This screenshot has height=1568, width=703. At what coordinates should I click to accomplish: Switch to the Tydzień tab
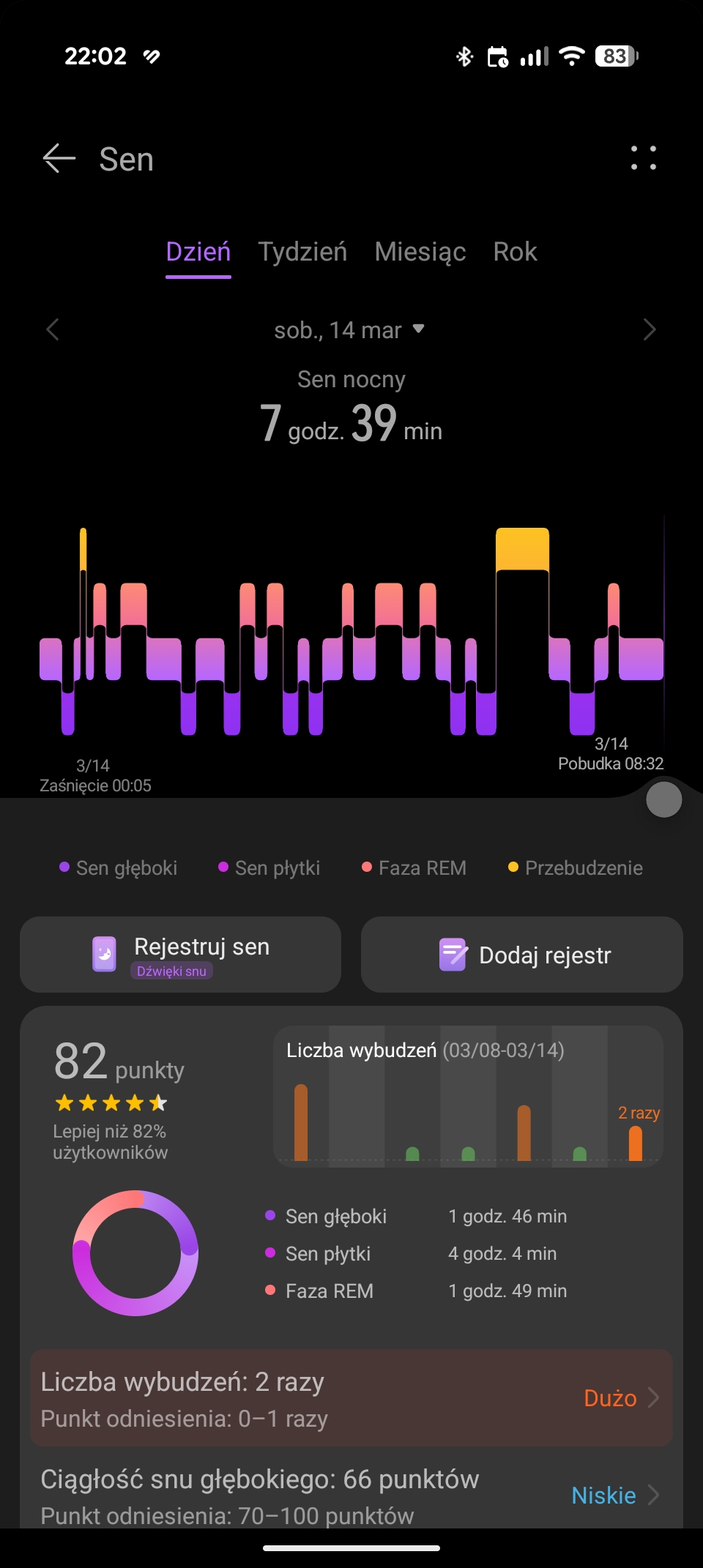click(x=302, y=252)
